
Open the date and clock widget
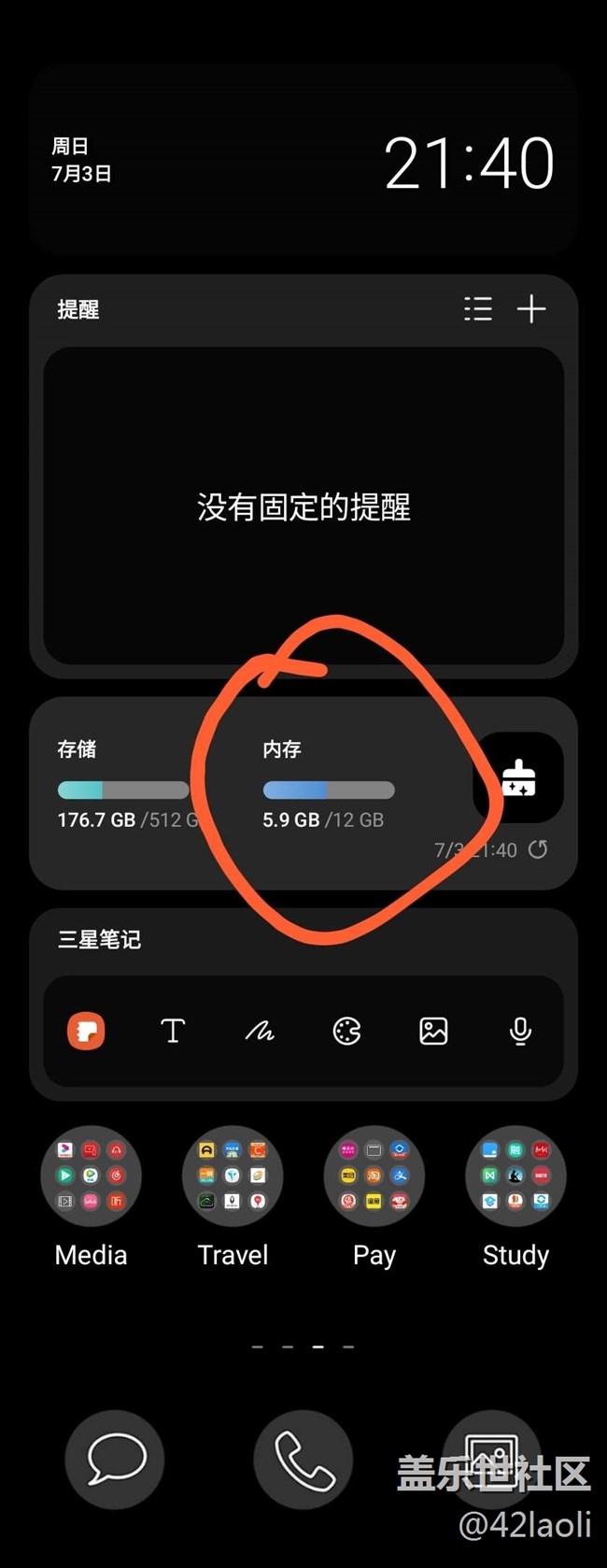click(303, 163)
